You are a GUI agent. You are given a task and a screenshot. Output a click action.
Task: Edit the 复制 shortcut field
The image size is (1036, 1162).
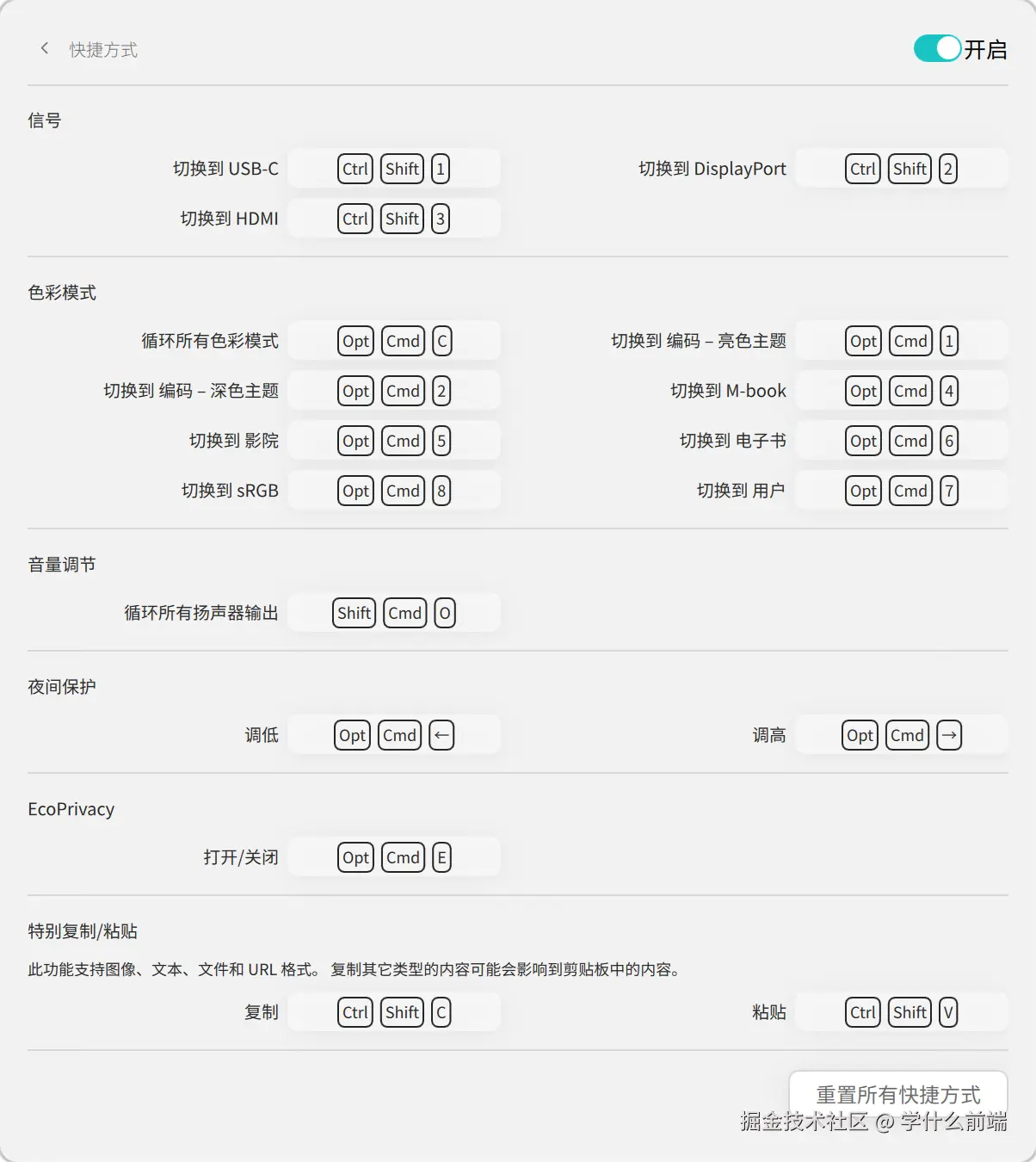click(x=394, y=1012)
